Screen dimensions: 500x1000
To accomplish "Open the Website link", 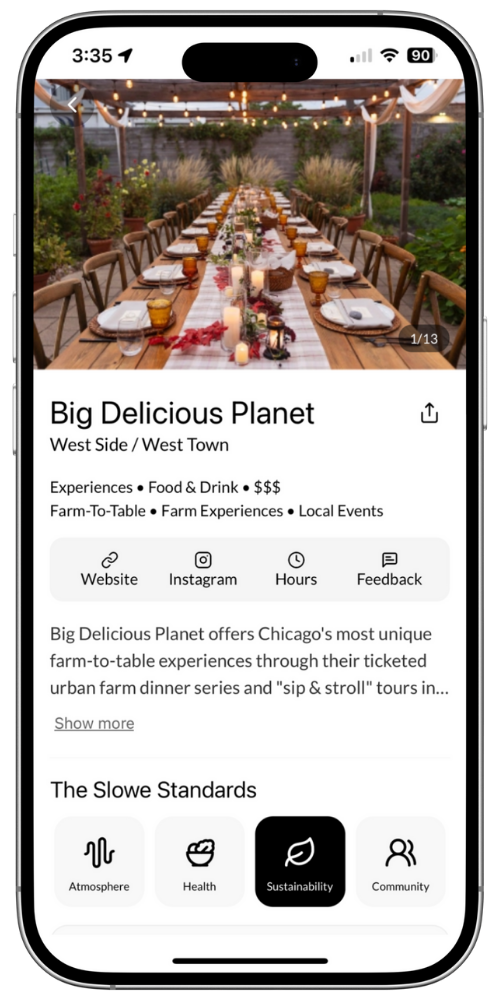I will [109, 570].
